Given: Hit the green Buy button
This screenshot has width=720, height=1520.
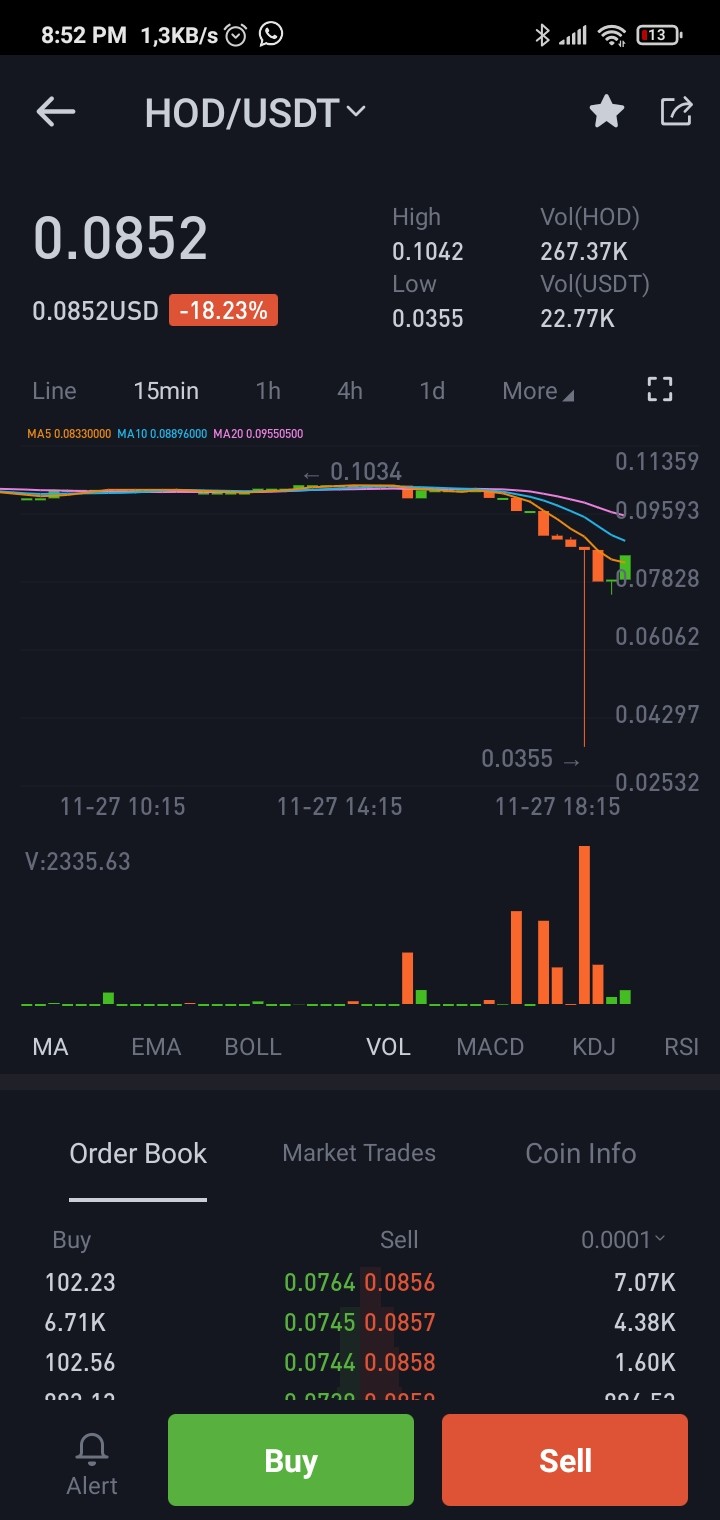Looking at the screenshot, I should (291, 1460).
